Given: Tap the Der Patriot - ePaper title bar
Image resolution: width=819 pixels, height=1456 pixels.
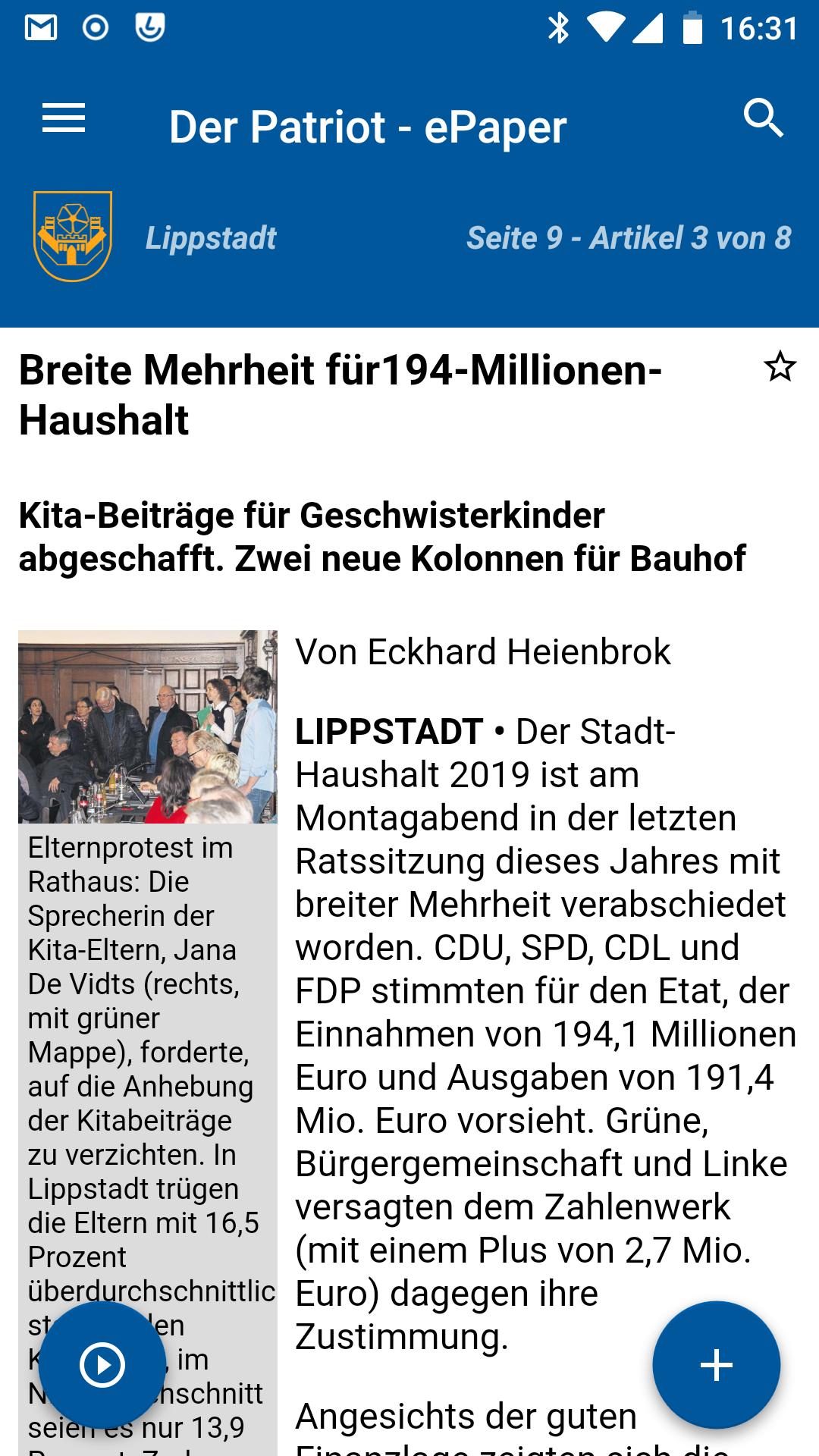Looking at the screenshot, I should 368,126.
